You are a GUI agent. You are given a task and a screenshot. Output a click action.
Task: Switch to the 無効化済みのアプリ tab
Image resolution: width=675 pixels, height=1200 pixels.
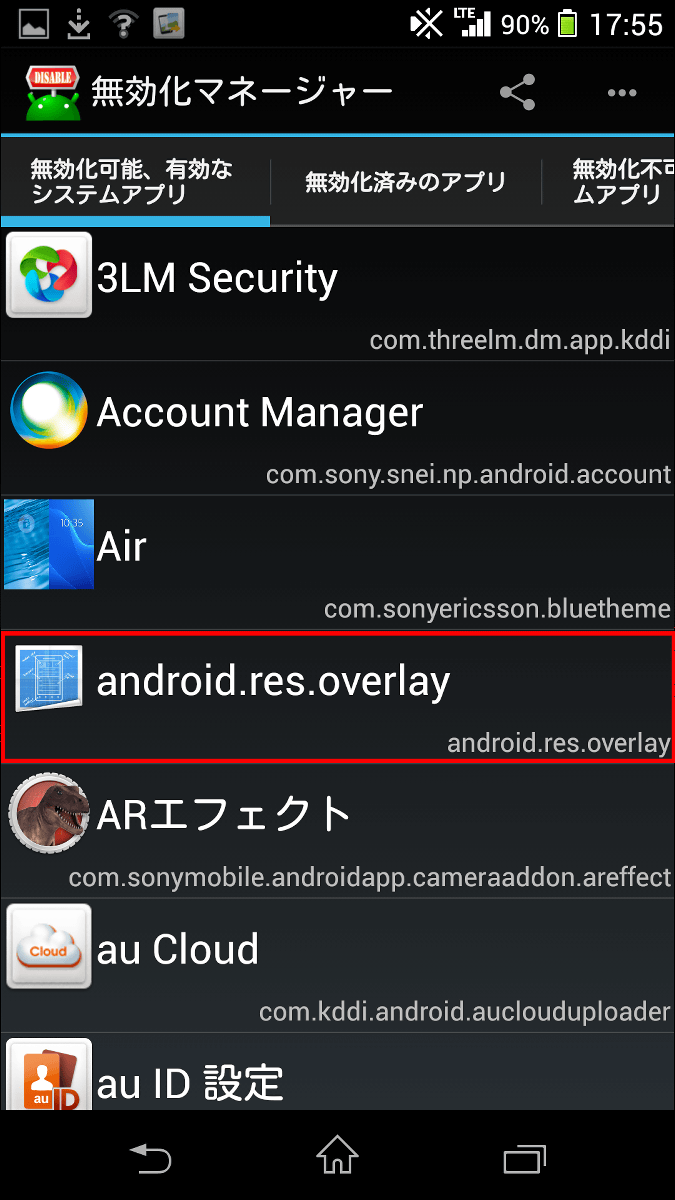[x=406, y=182]
